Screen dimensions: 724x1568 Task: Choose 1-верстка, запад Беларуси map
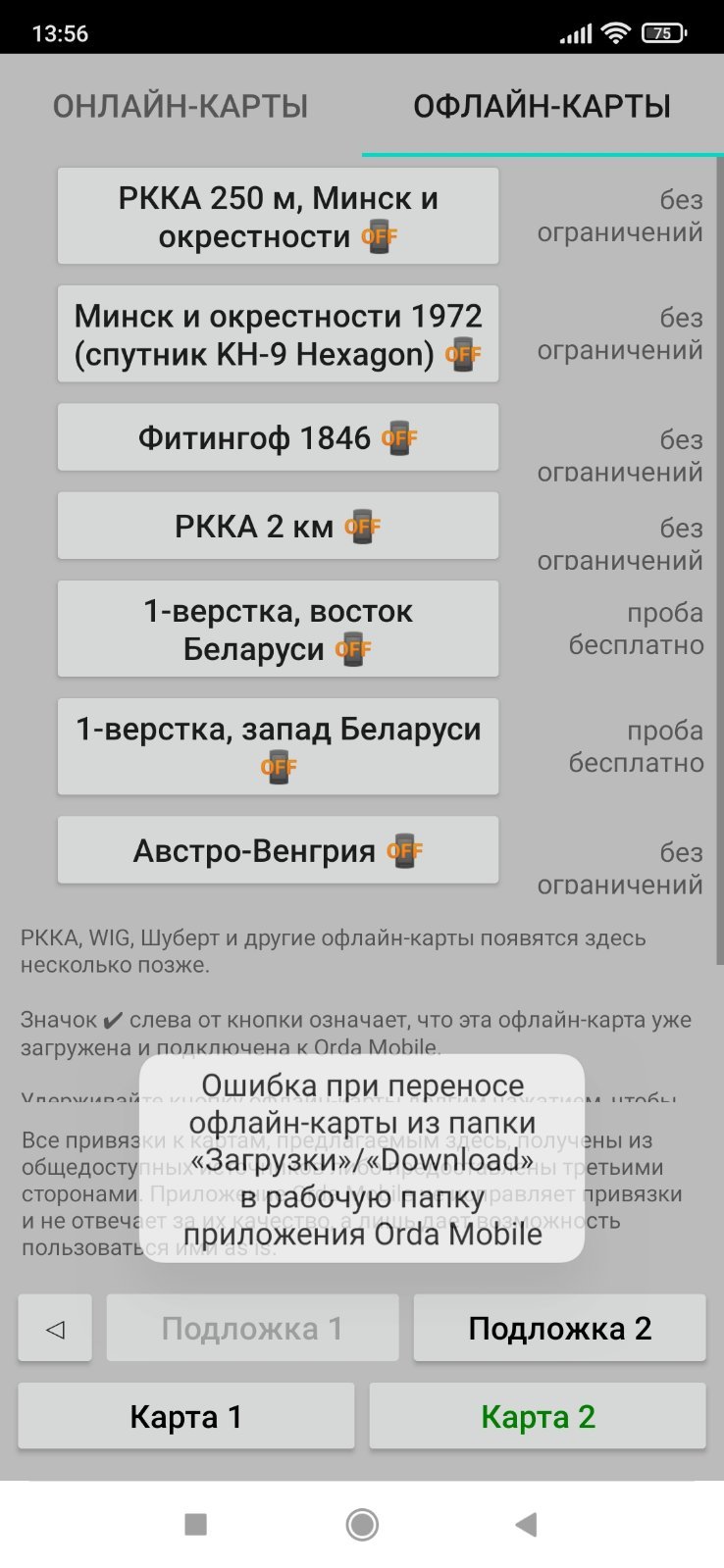(278, 746)
